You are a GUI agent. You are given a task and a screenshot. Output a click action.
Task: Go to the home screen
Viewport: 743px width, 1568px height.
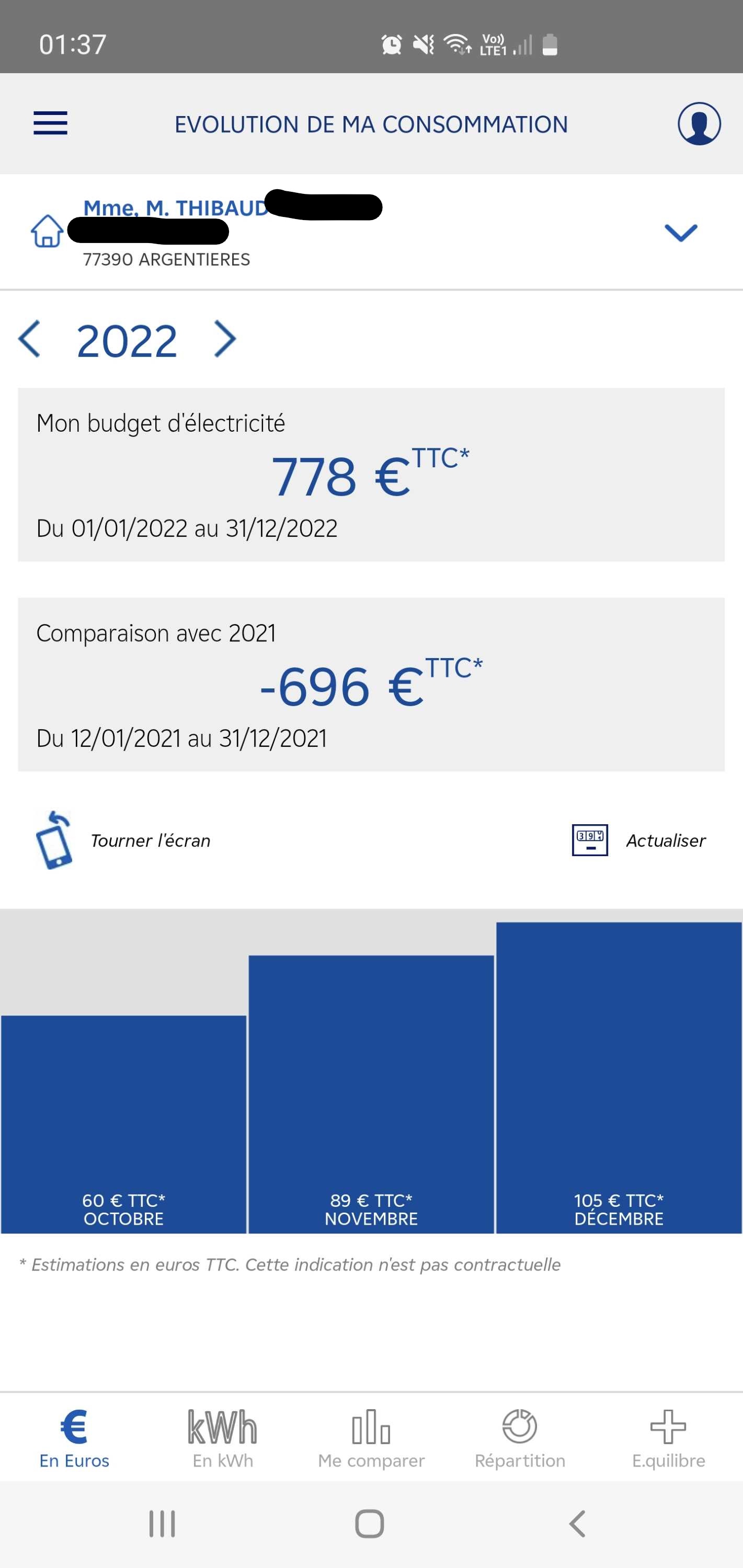370,1524
